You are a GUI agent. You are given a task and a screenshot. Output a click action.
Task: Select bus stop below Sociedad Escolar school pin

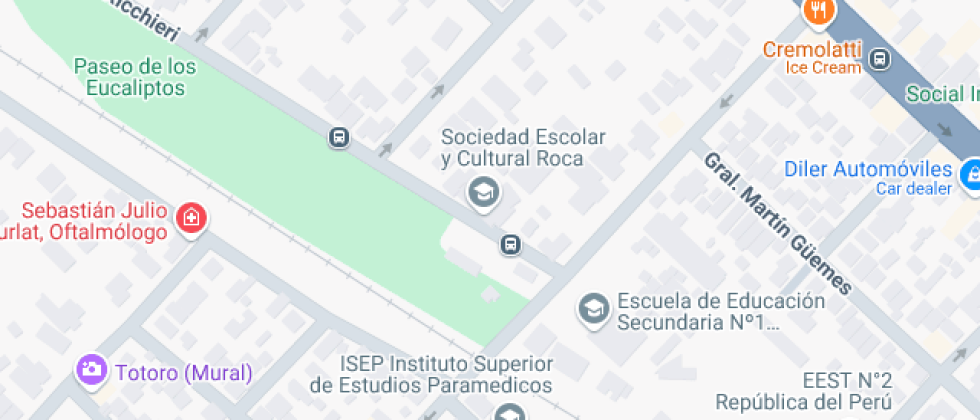511,244
